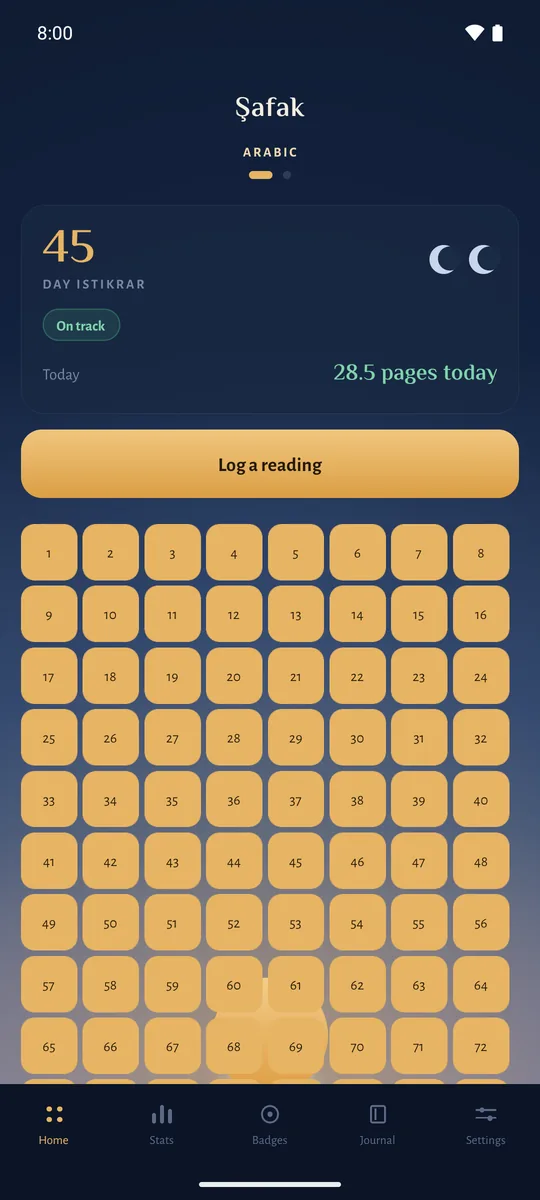540x1200 pixels.
Task: Choose page tile 45
Action: [x=296, y=862]
